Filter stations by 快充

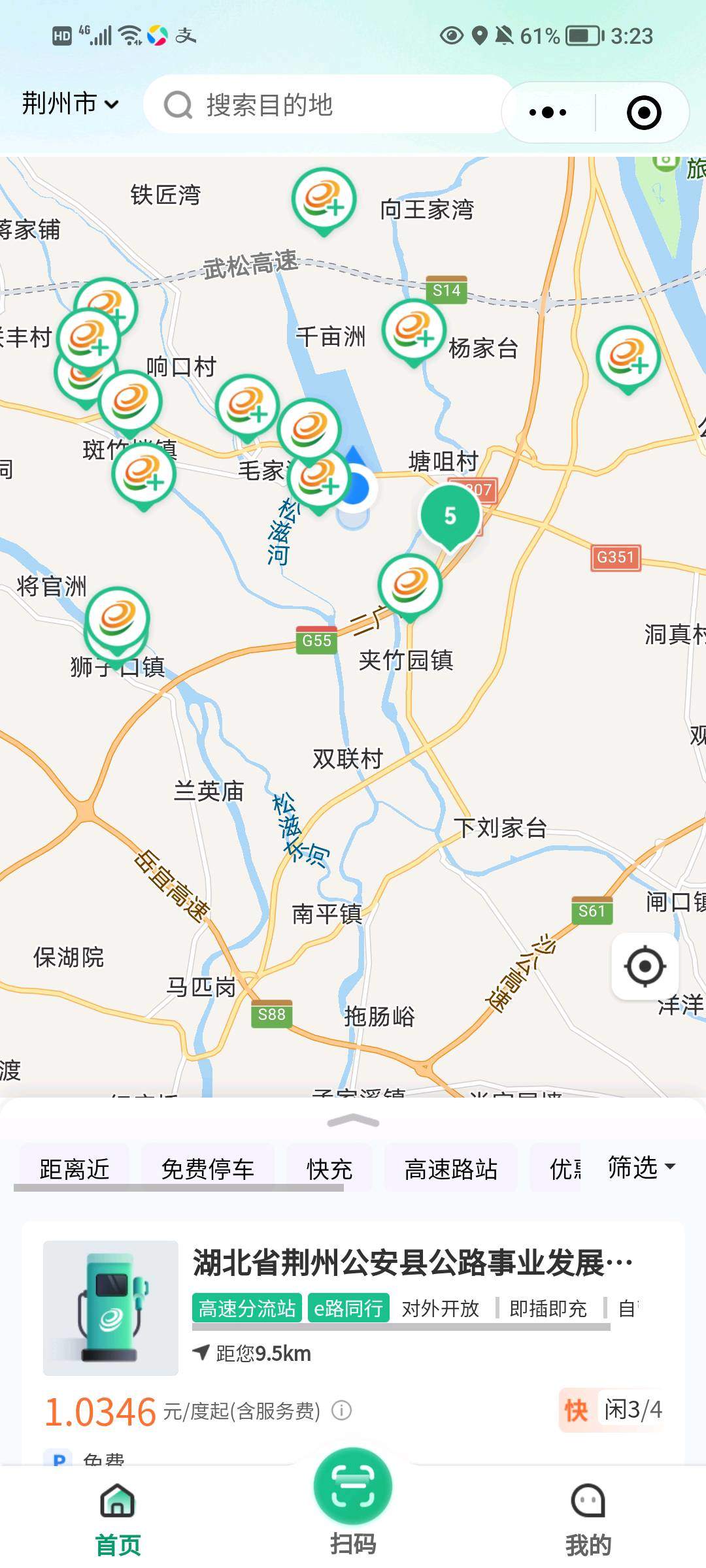(x=329, y=1169)
